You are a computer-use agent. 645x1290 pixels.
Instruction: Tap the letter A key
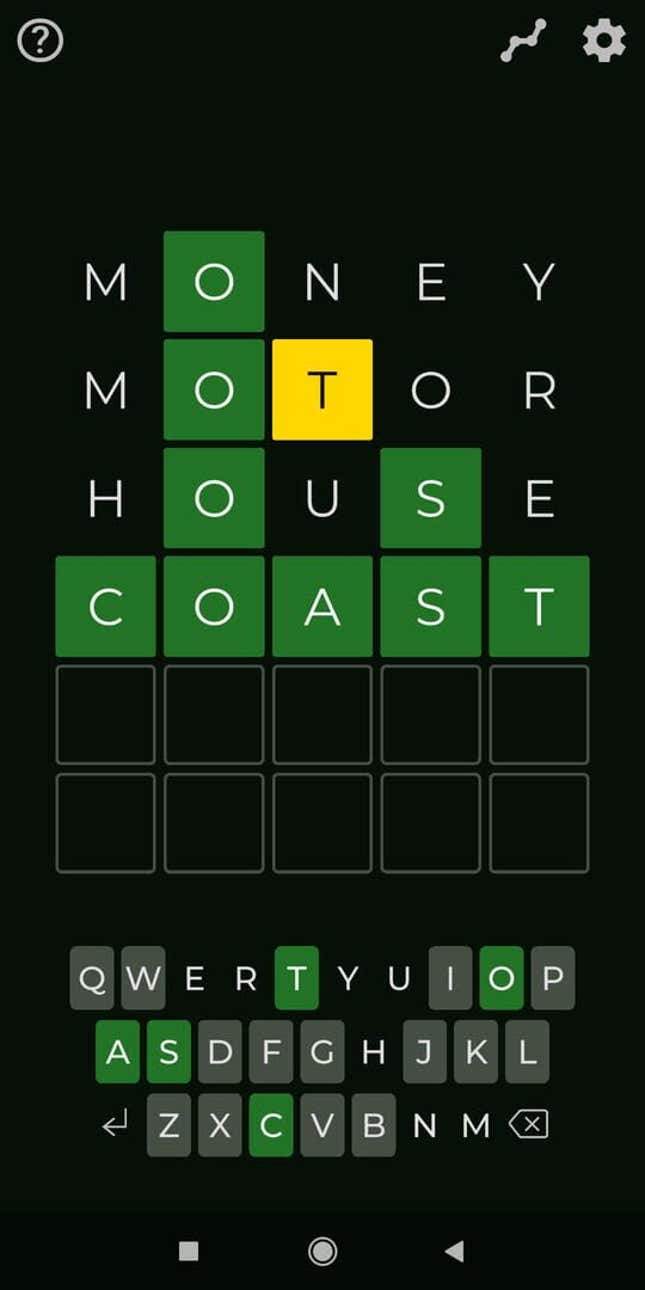click(x=118, y=1052)
